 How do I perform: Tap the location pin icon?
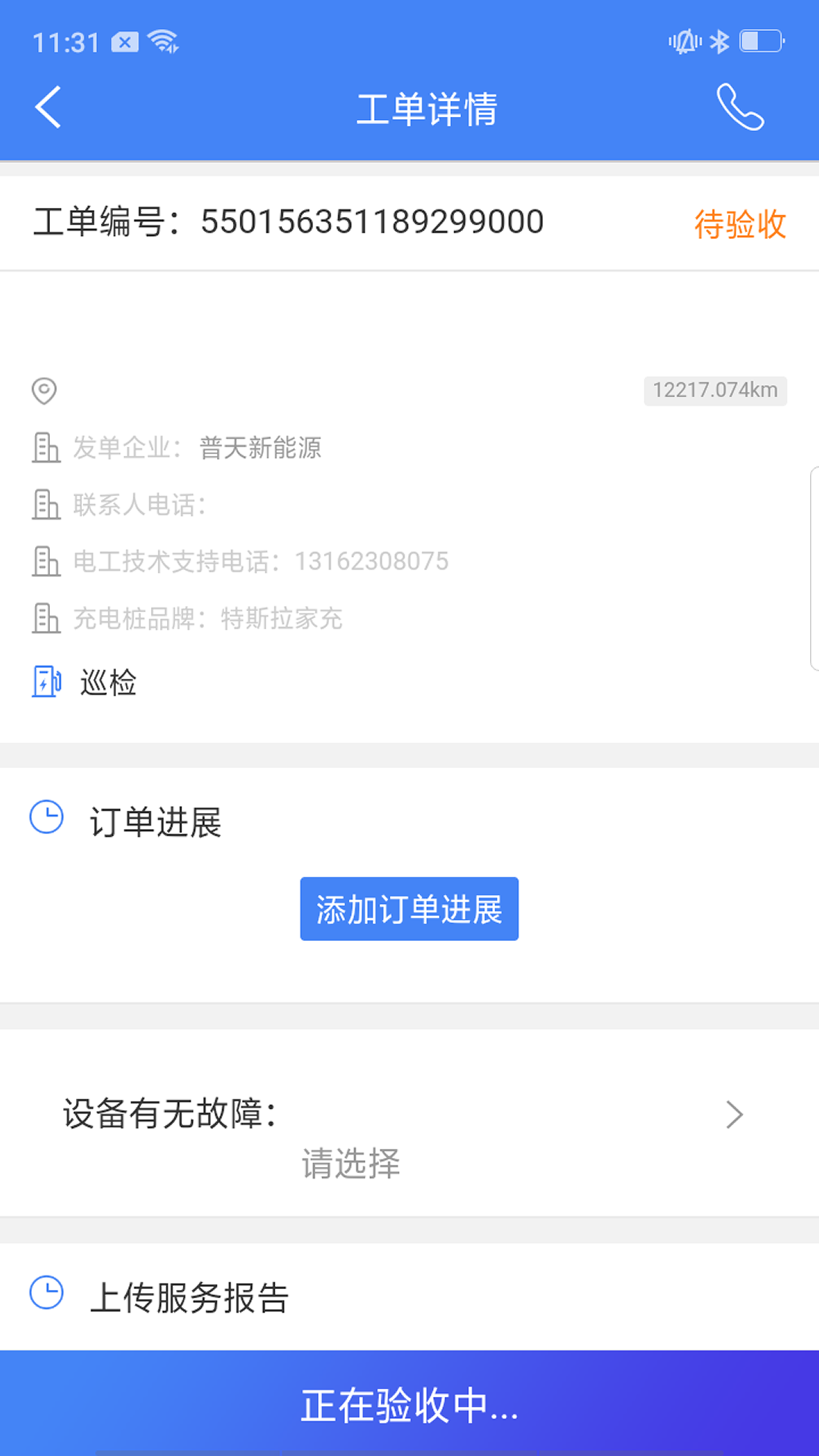(44, 391)
